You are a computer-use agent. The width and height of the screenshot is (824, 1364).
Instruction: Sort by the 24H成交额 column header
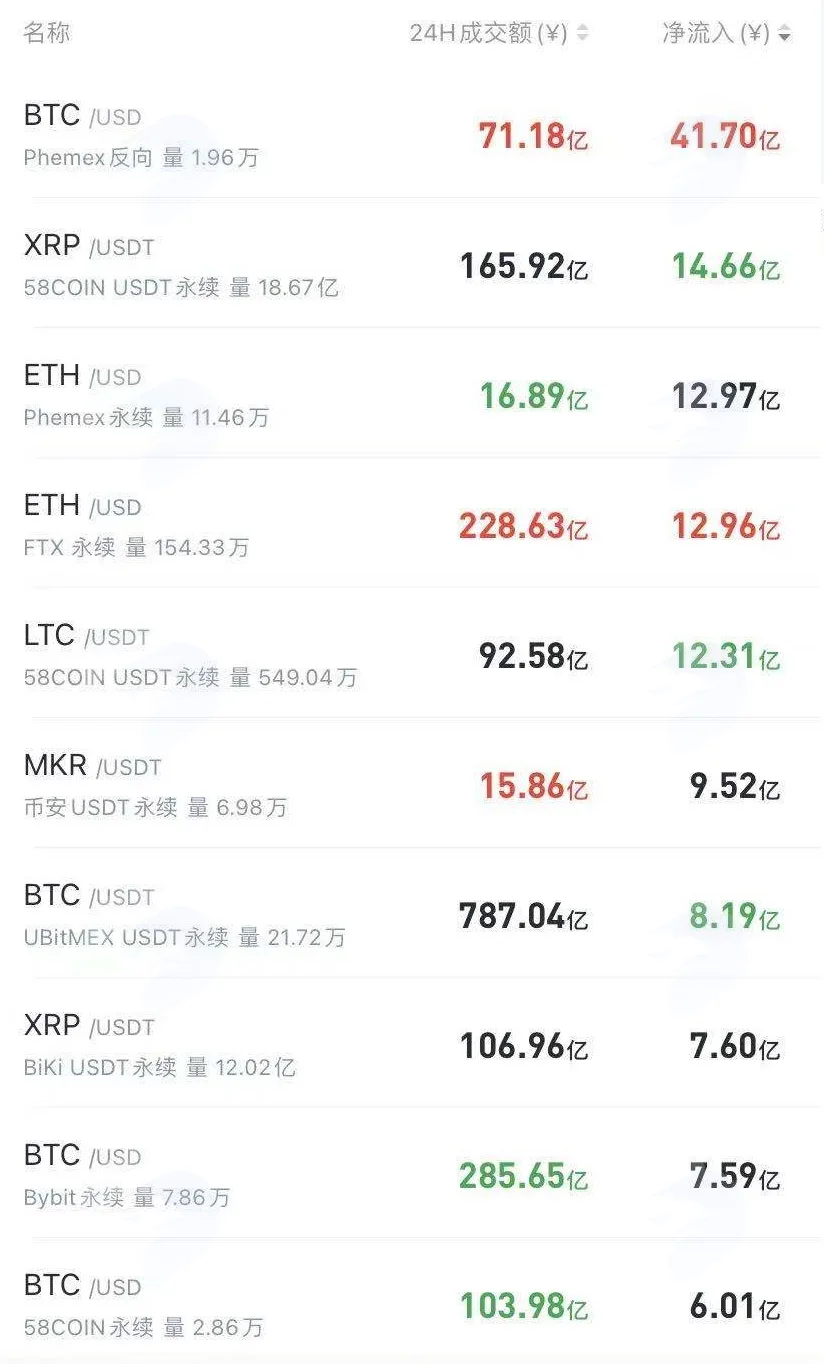pos(499,33)
